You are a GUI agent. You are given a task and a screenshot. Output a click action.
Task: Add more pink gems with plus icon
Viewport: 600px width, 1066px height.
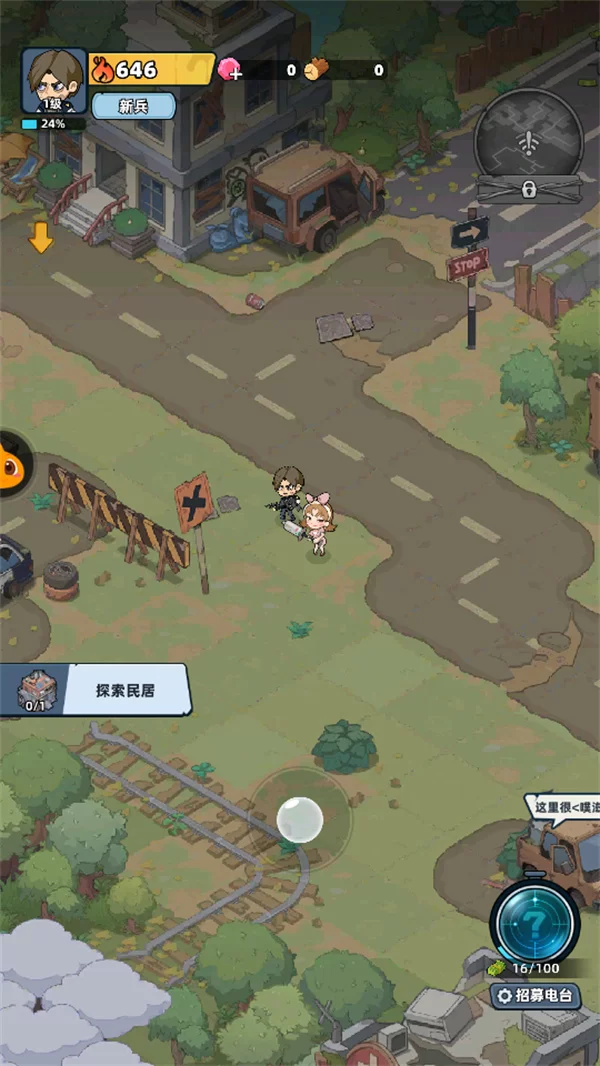(x=231, y=69)
